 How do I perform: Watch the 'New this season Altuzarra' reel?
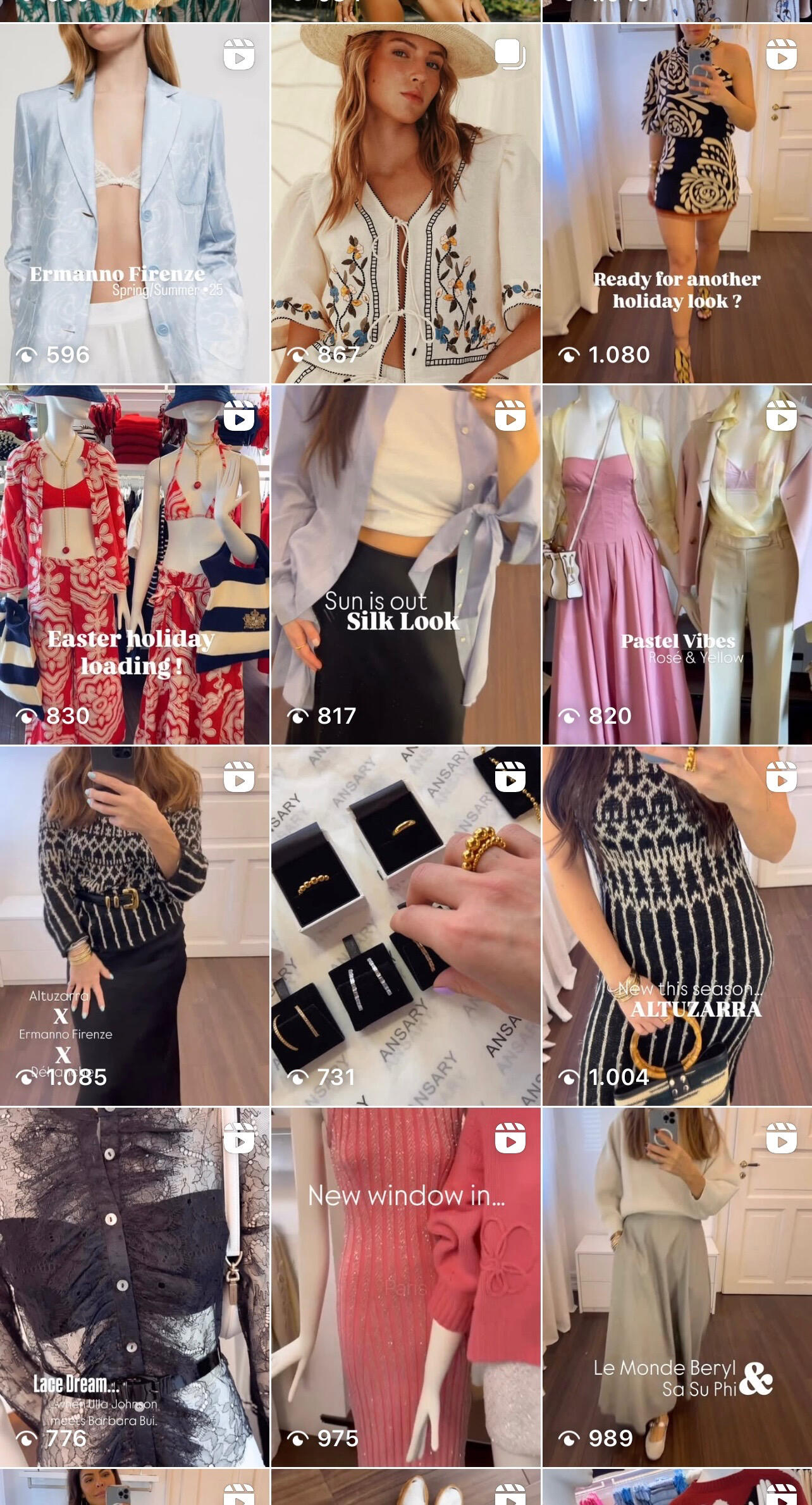click(677, 926)
